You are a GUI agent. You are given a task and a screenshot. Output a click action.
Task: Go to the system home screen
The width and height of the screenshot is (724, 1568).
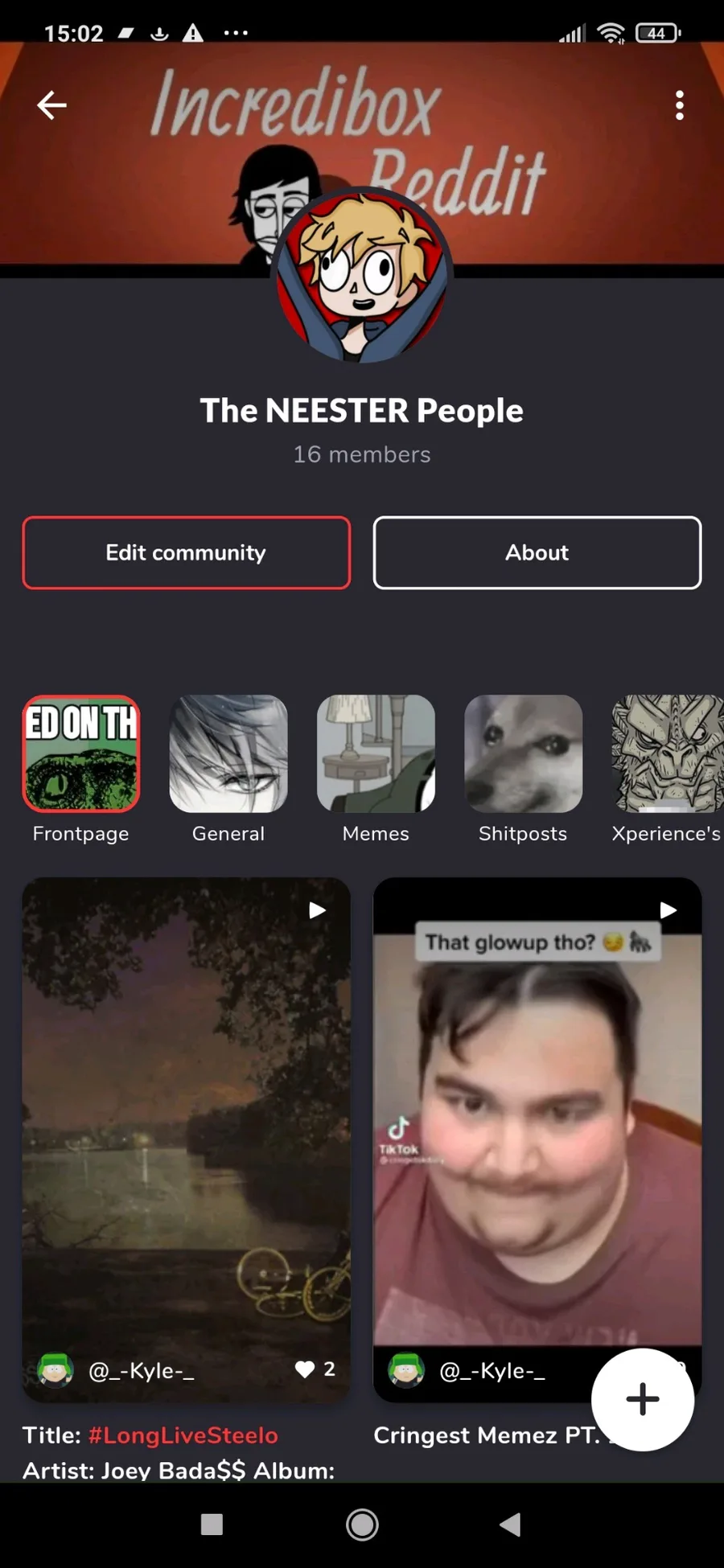tap(362, 1525)
